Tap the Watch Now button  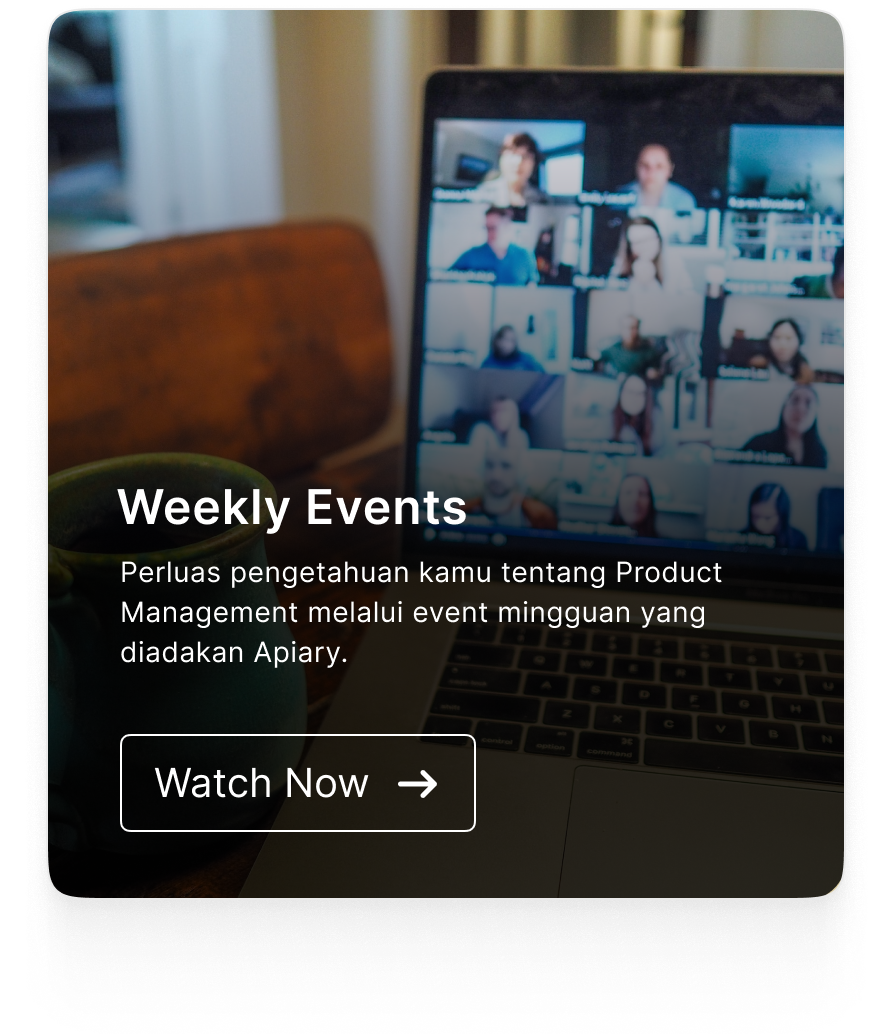(297, 783)
